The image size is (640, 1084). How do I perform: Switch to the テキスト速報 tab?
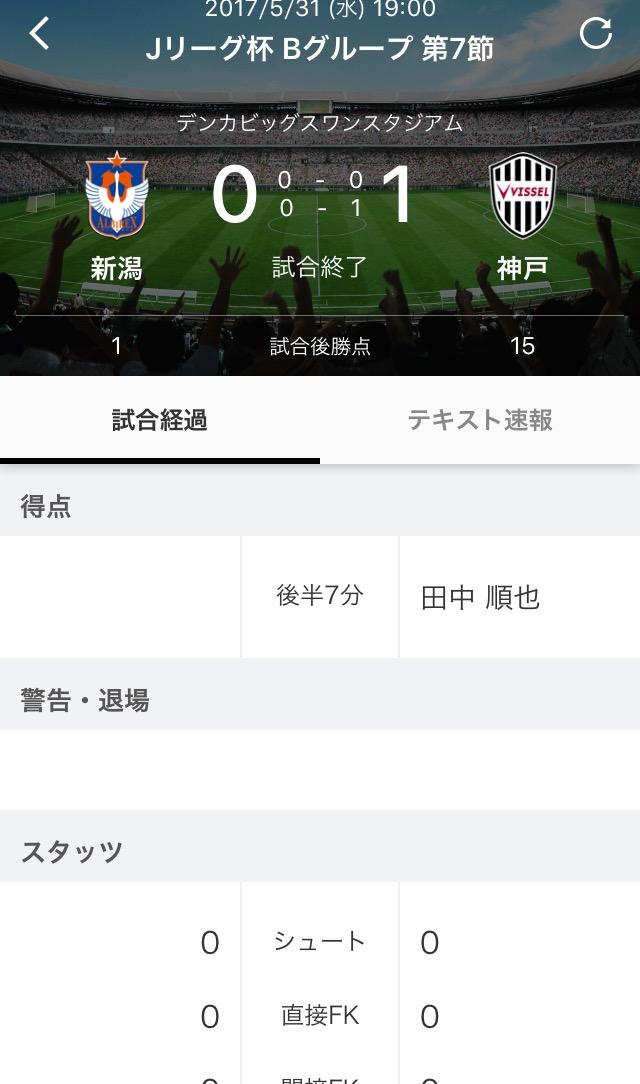click(x=480, y=420)
